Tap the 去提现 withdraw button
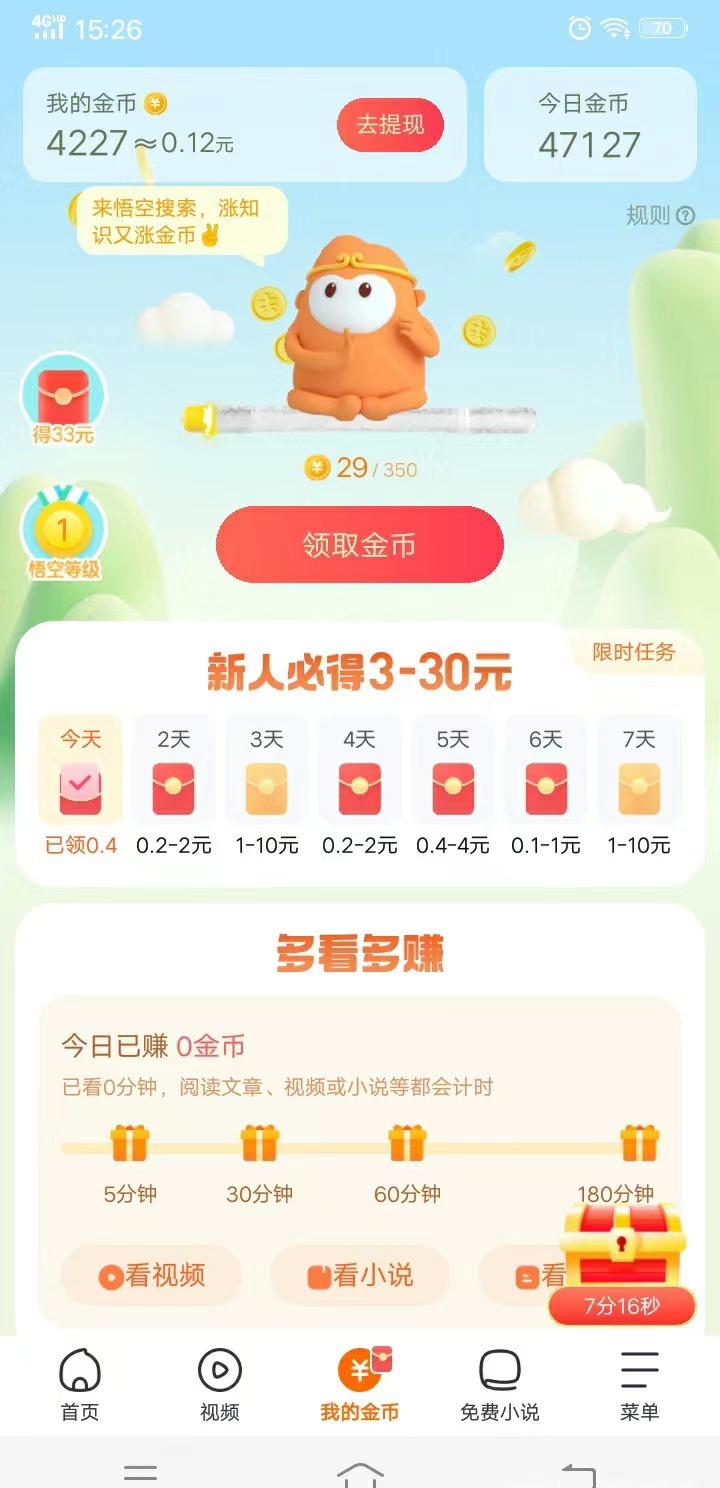The height and width of the screenshot is (1488, 720). pos(390,125)
